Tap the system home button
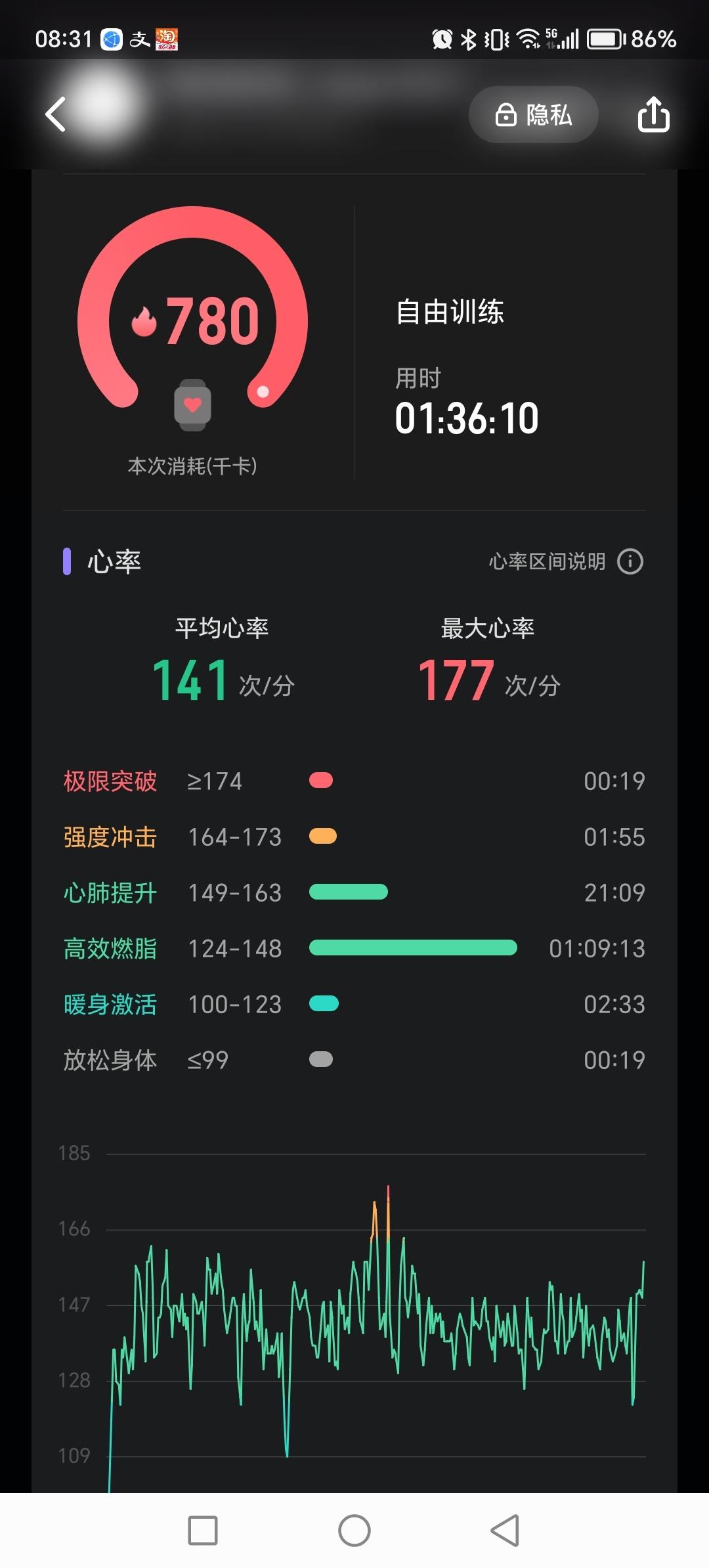 [x=354, y=1531]
